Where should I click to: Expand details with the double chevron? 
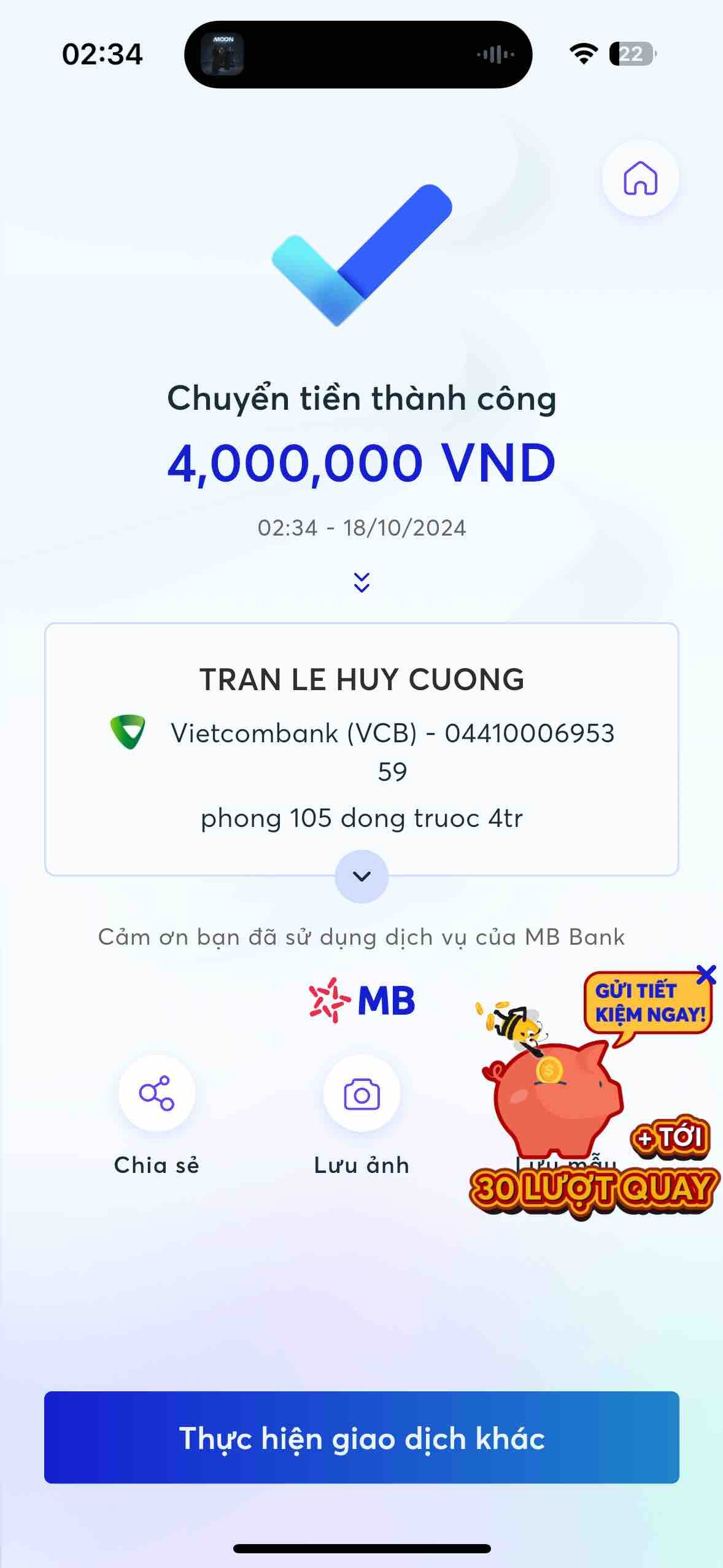point(361,582)
